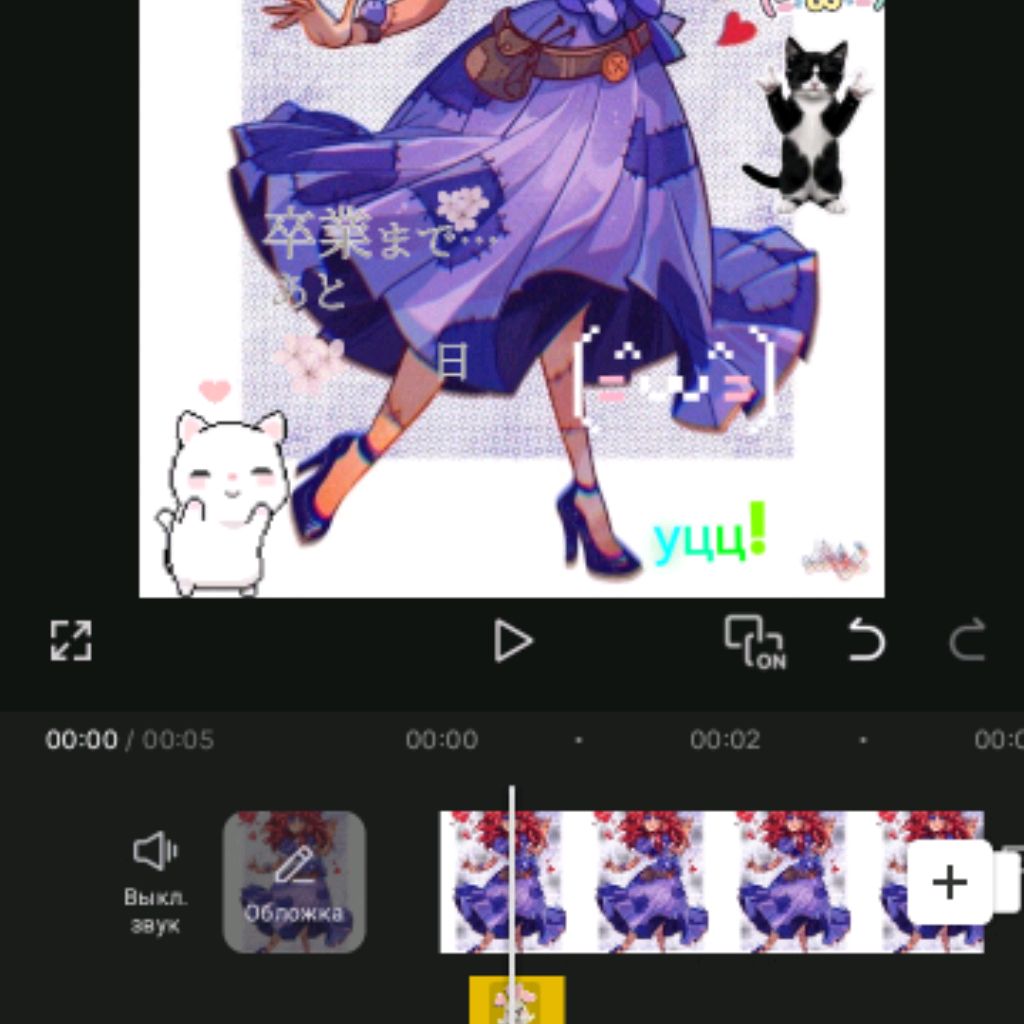The image size is (1024, 1024).
Task: Mute the clip audio (Выкл. звук)
Action: pos(155,880)
